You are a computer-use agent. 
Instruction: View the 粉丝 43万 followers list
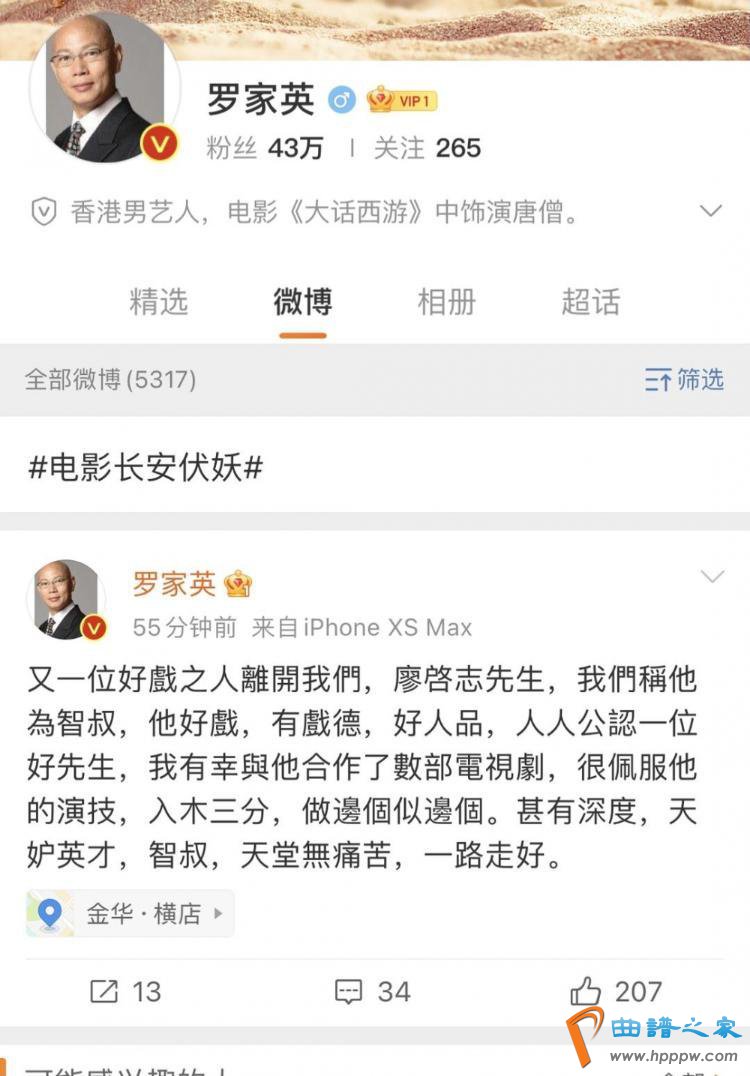coord(265,148)
